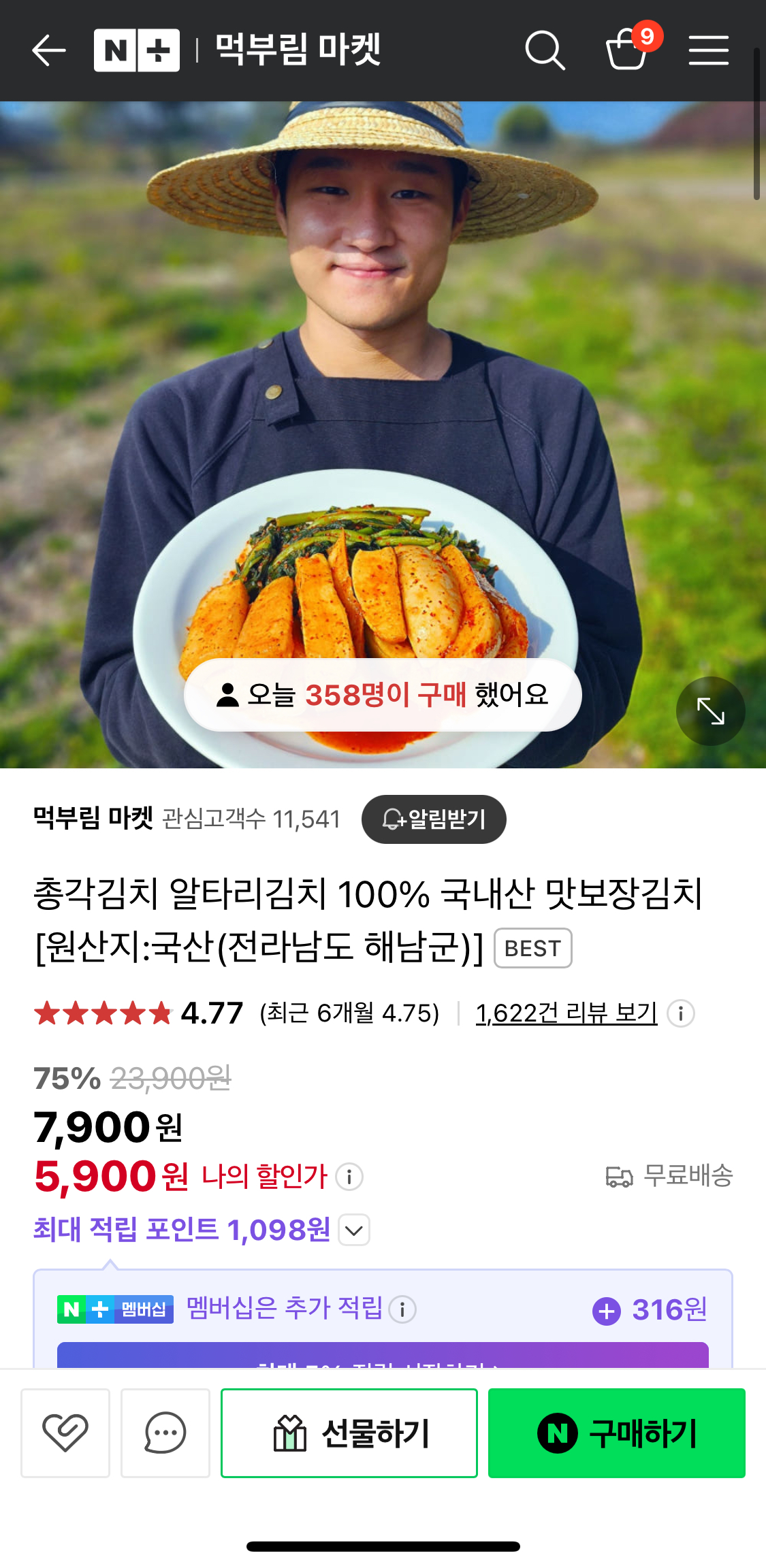Image resolution: width=766 pixels, height=1568 pixels.
Task: Tap 선물하기 to send as gift
Action: click(349, 1433)
